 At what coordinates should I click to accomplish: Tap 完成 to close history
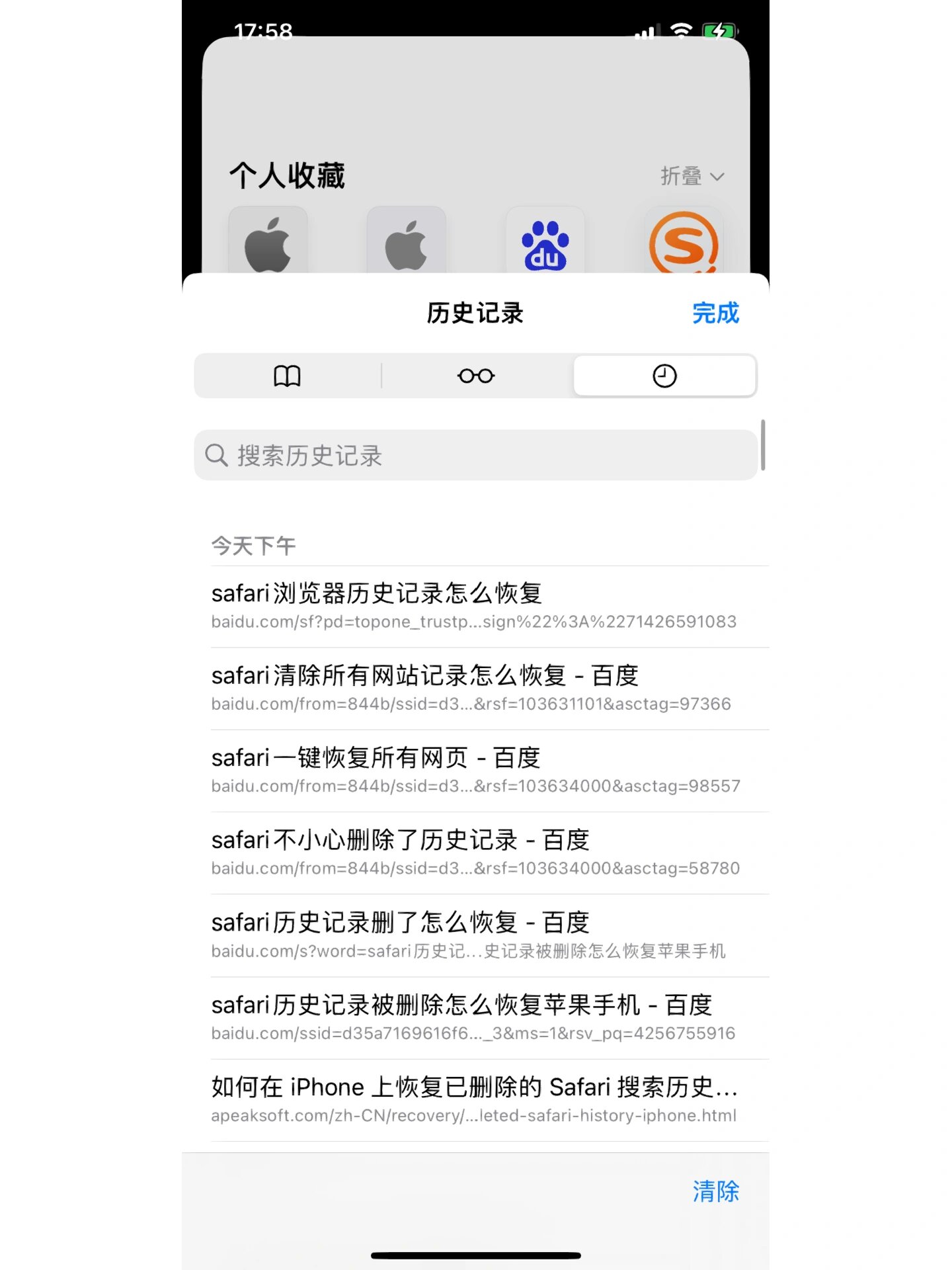point(715,313)
